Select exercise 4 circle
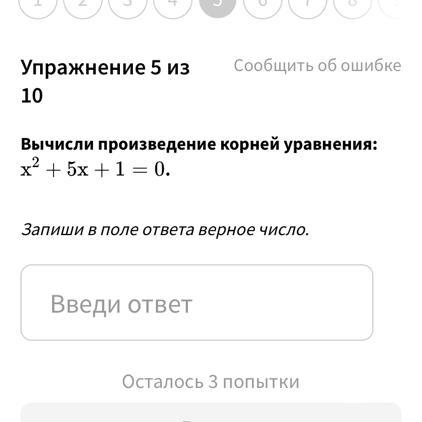The image size is (422, 422). click(x=172, y=7)
